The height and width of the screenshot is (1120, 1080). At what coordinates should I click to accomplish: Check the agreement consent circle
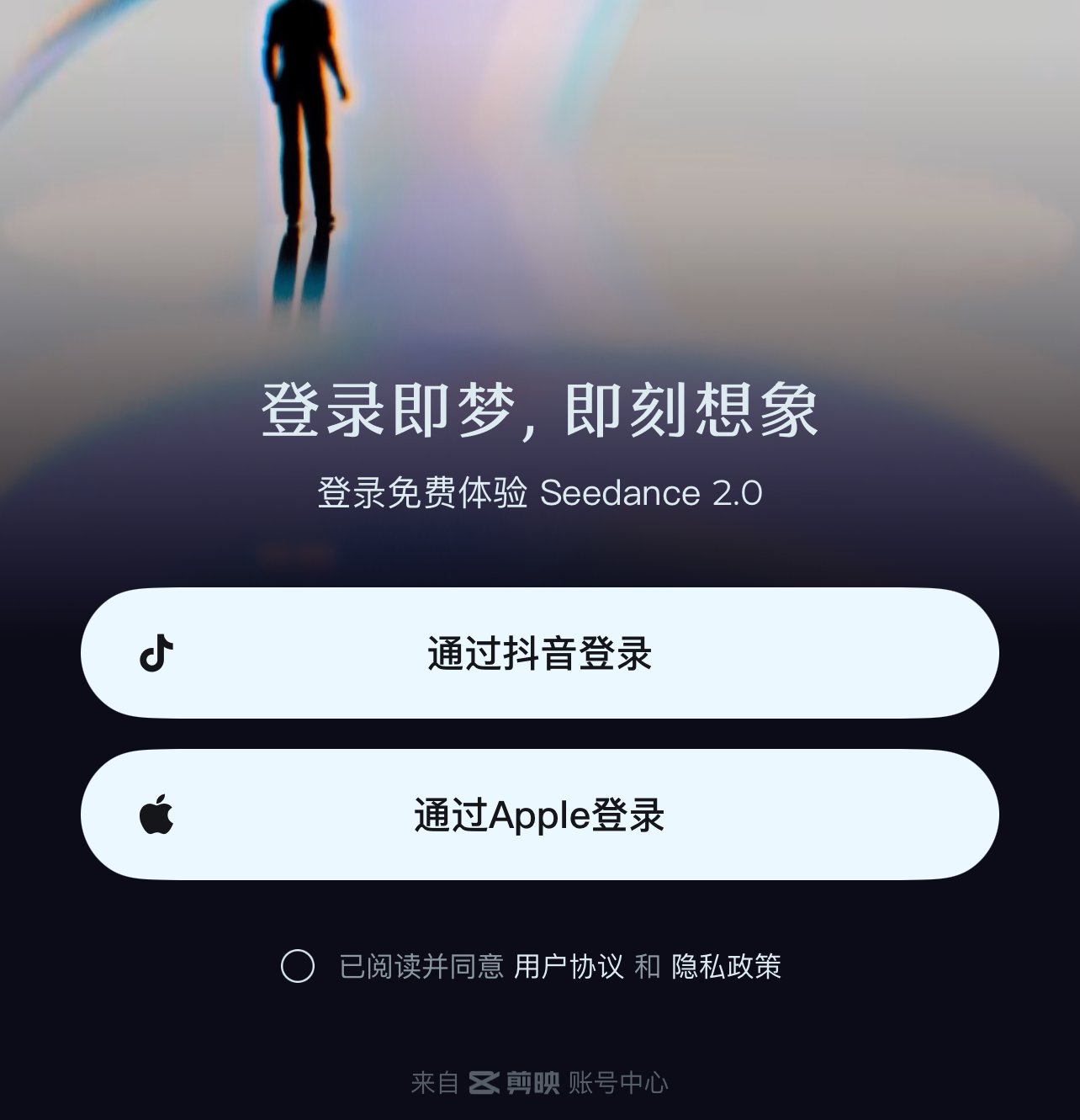(299, 968)
